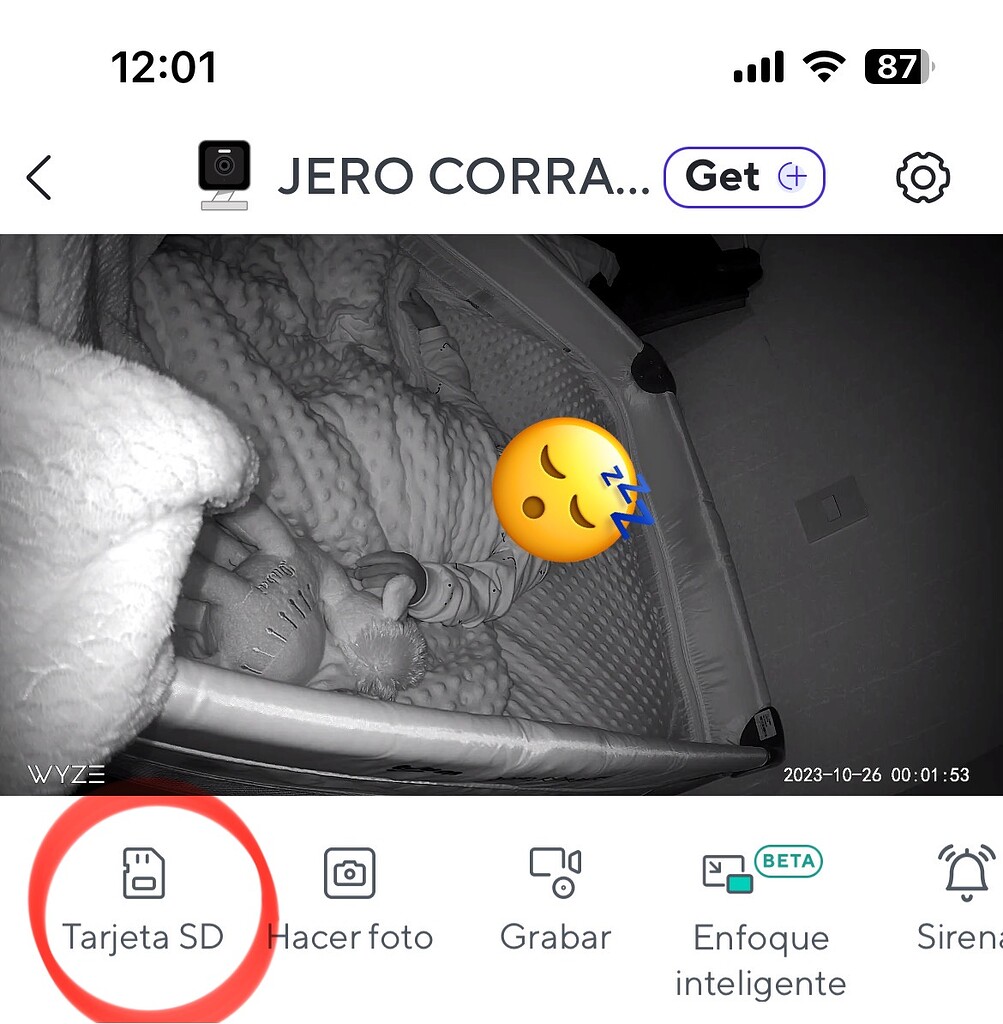Start recording using the Grabar icon
The height and width of the screenshot is (1024, 1003).
[554, 872]
